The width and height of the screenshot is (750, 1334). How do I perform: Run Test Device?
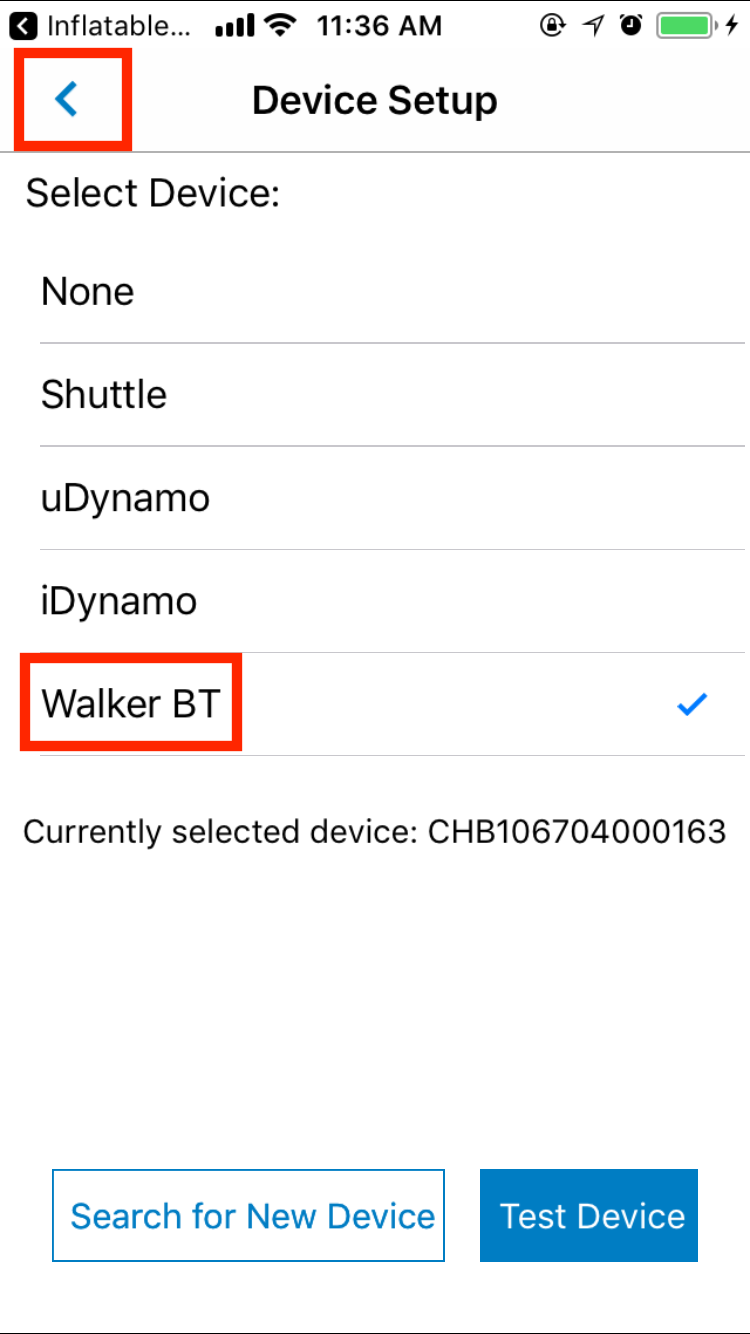coord(589,1216)
